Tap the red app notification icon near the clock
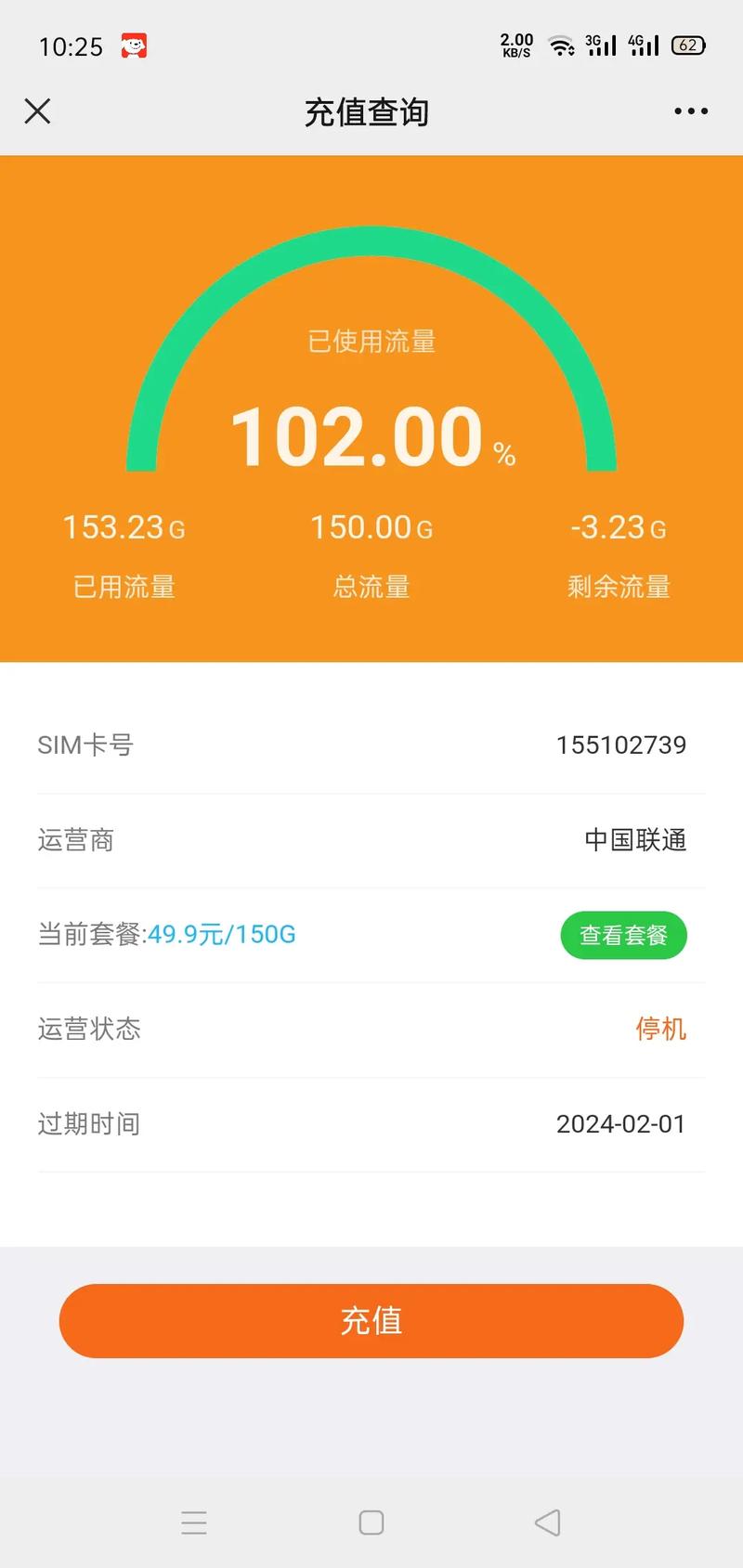This screenshot has width=743, height=1568. point(136,45)
